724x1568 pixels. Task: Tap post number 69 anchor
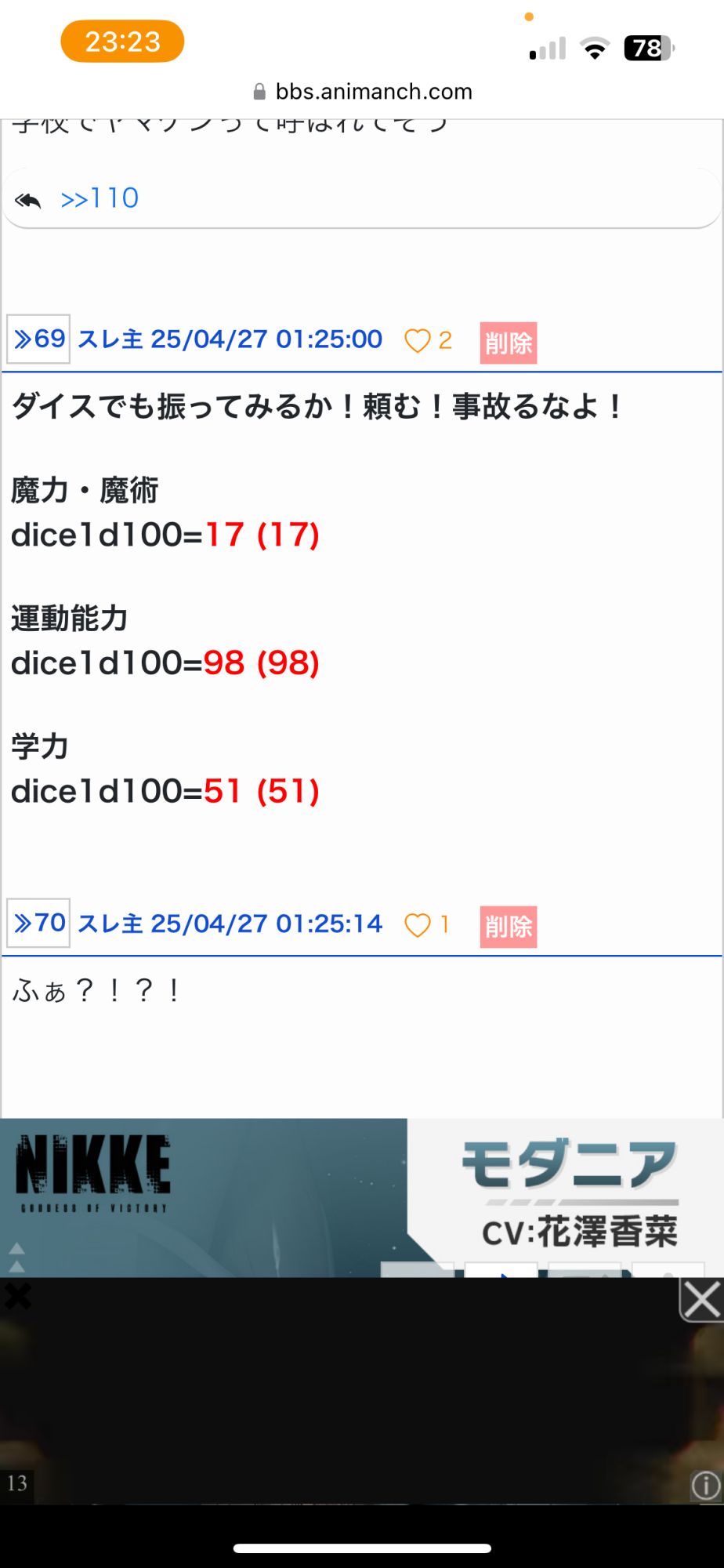38,339
